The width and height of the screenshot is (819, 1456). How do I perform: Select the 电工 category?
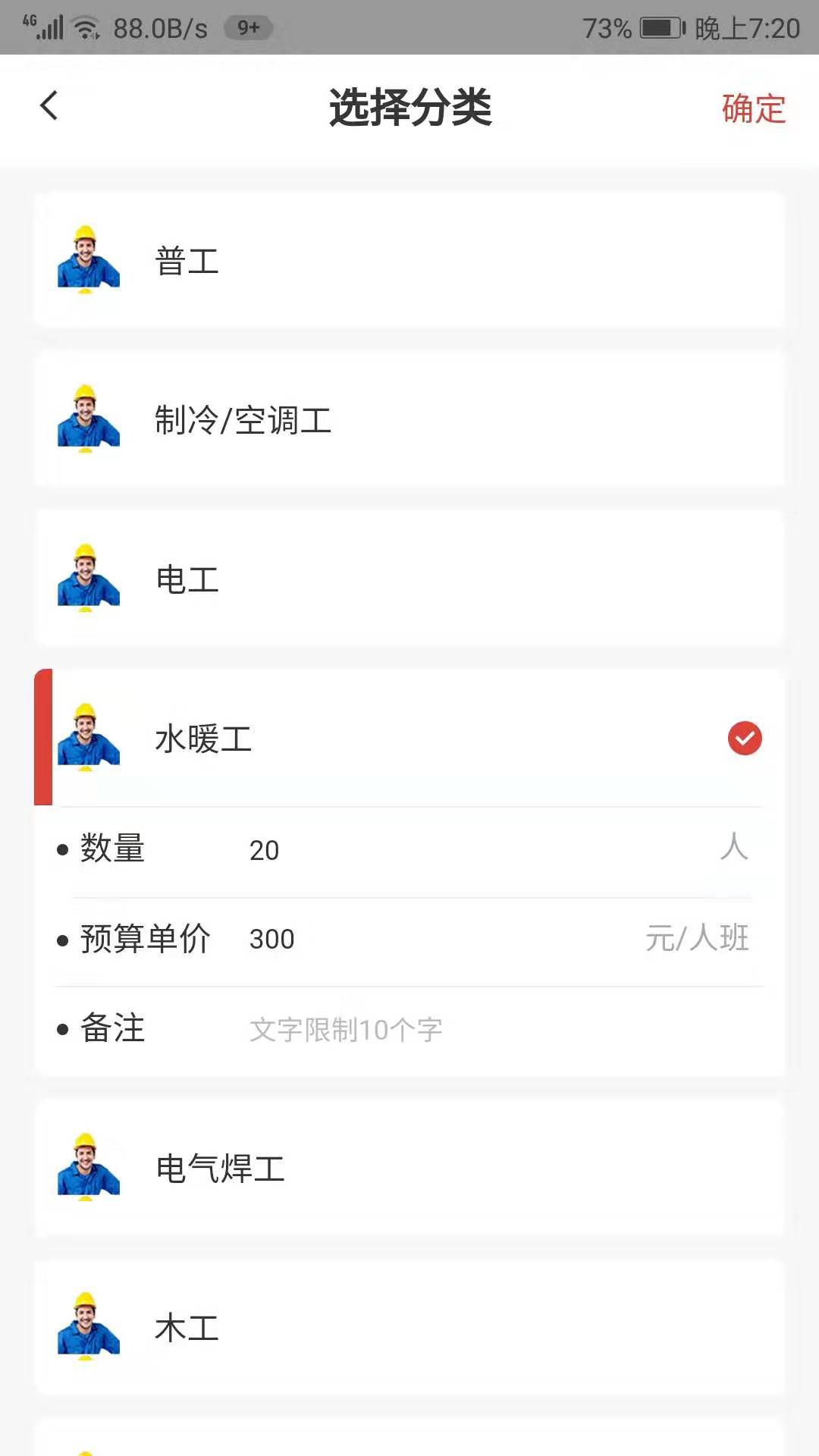(409, 579)
